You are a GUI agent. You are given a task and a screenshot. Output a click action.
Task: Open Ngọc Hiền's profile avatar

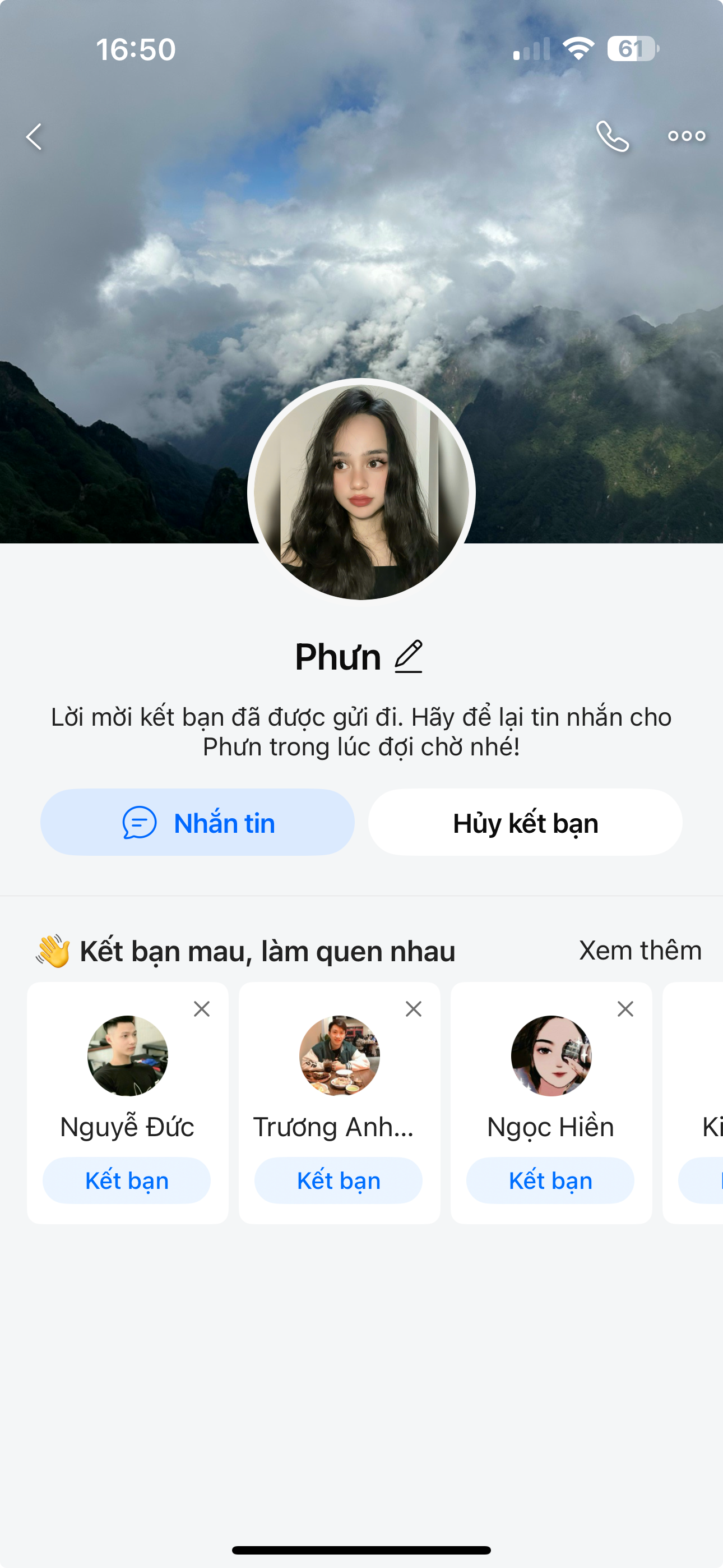(x=551, y=1055)
